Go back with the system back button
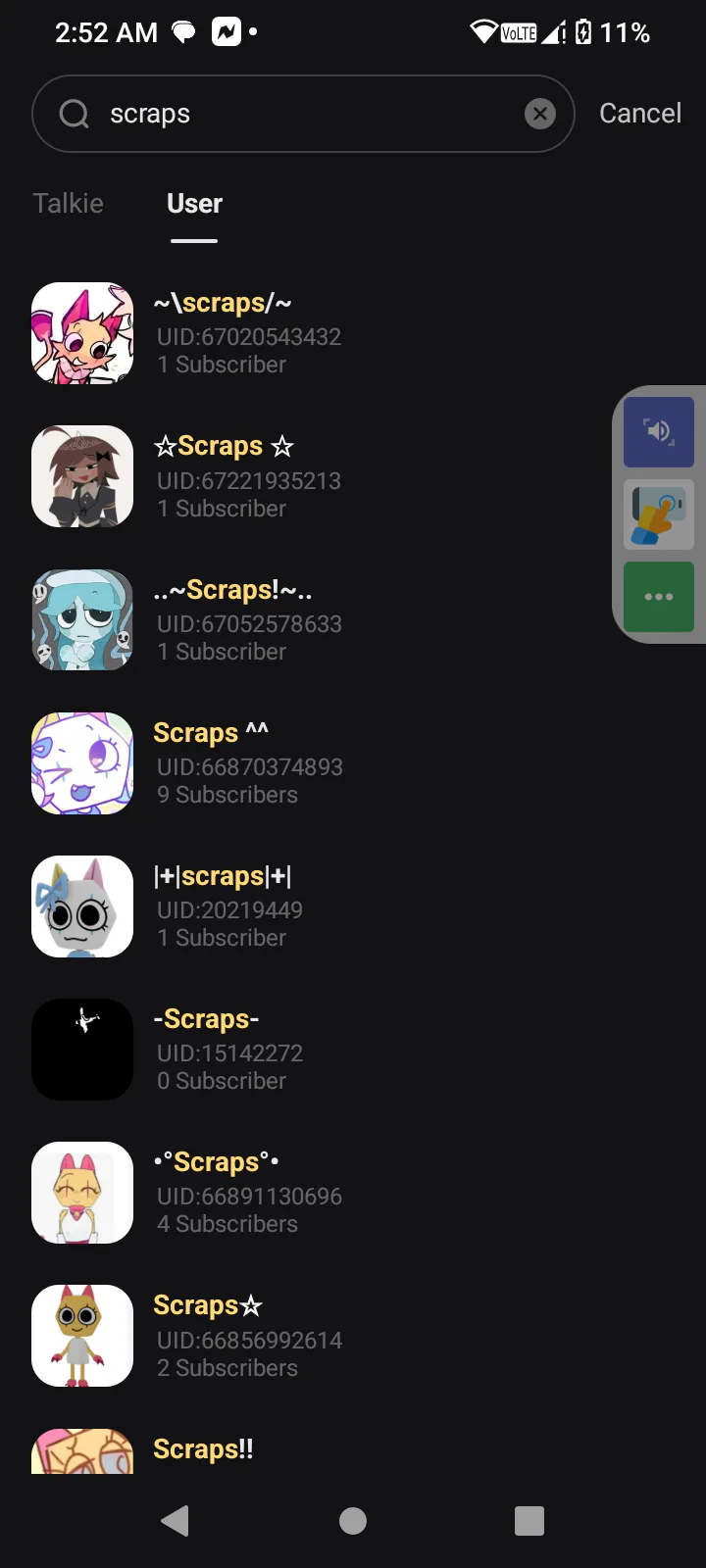This screenshot has height=1568, width=706. pyautogui.click(x=176, y=1520)
